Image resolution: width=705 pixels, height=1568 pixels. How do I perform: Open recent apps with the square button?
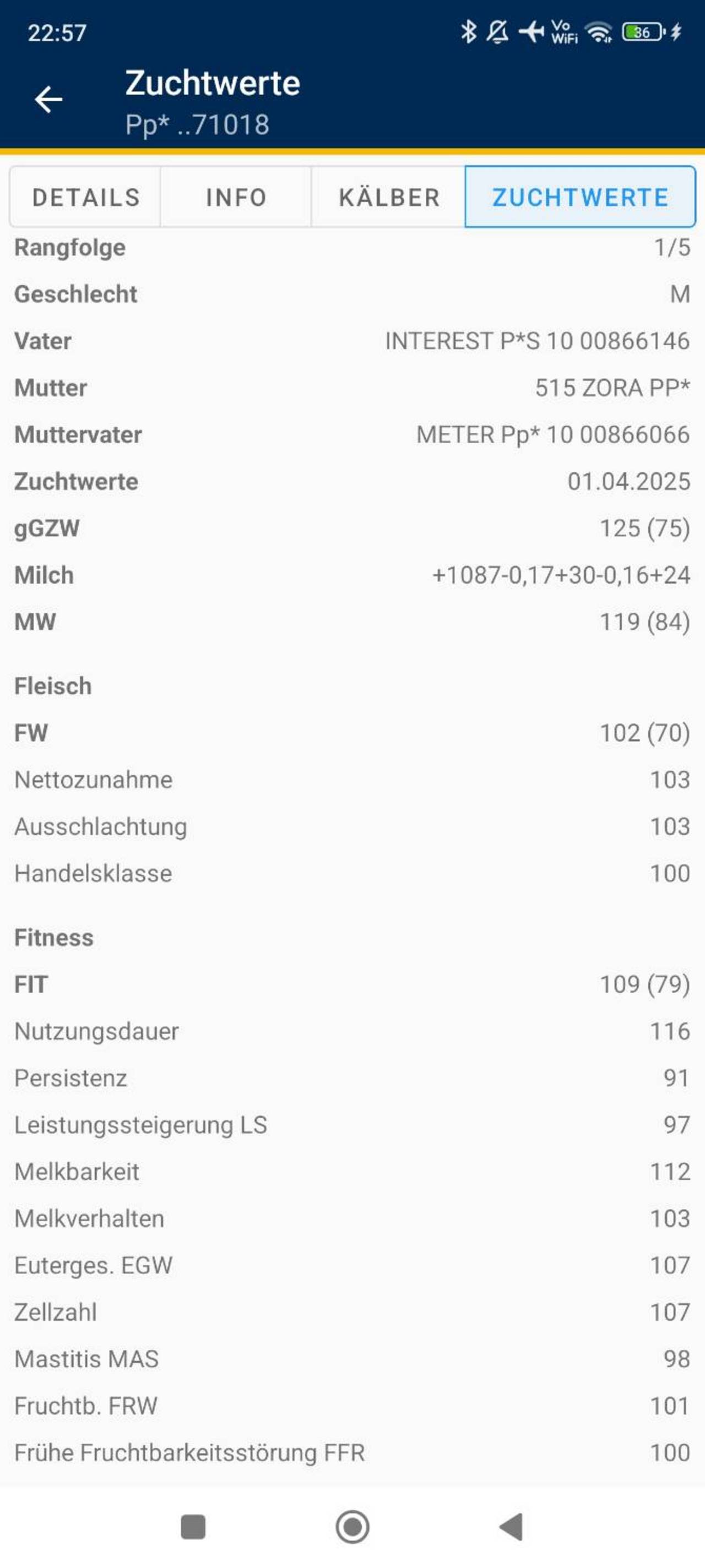(x=193, y=1527)
